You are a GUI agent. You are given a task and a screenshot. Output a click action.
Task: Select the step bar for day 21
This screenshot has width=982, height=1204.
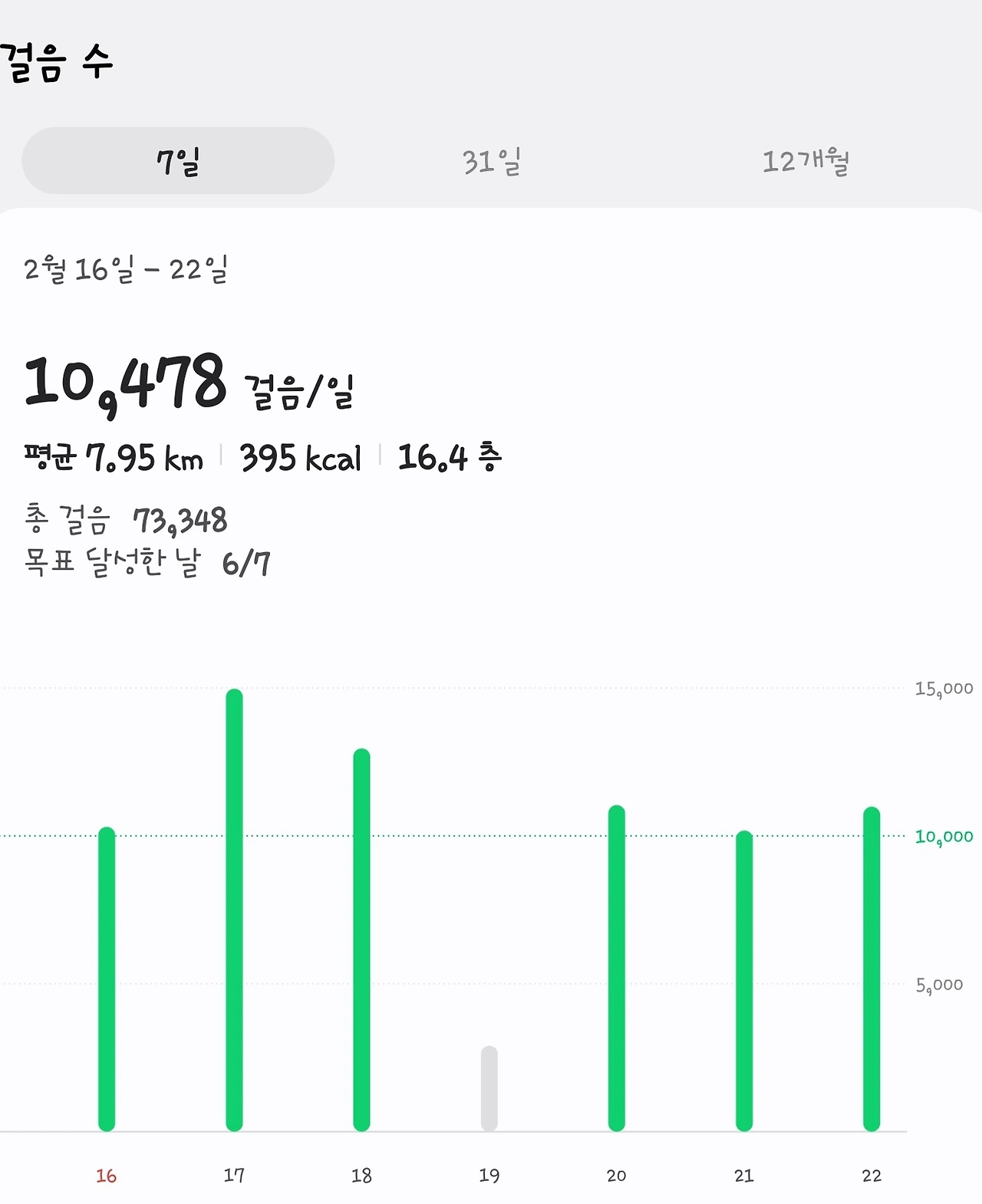(x=744, y=980)
